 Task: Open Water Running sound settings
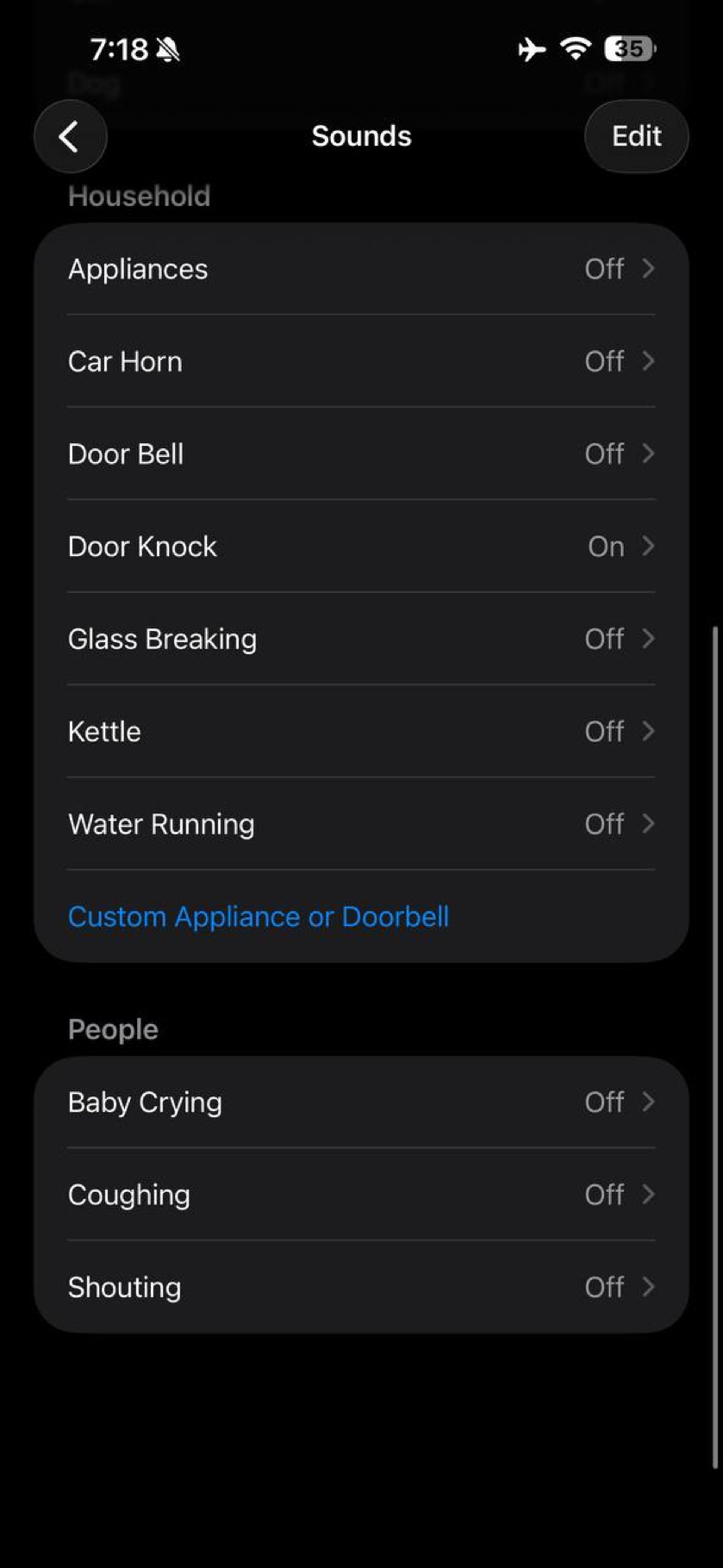pyautogui.click(x=361, y=824)
